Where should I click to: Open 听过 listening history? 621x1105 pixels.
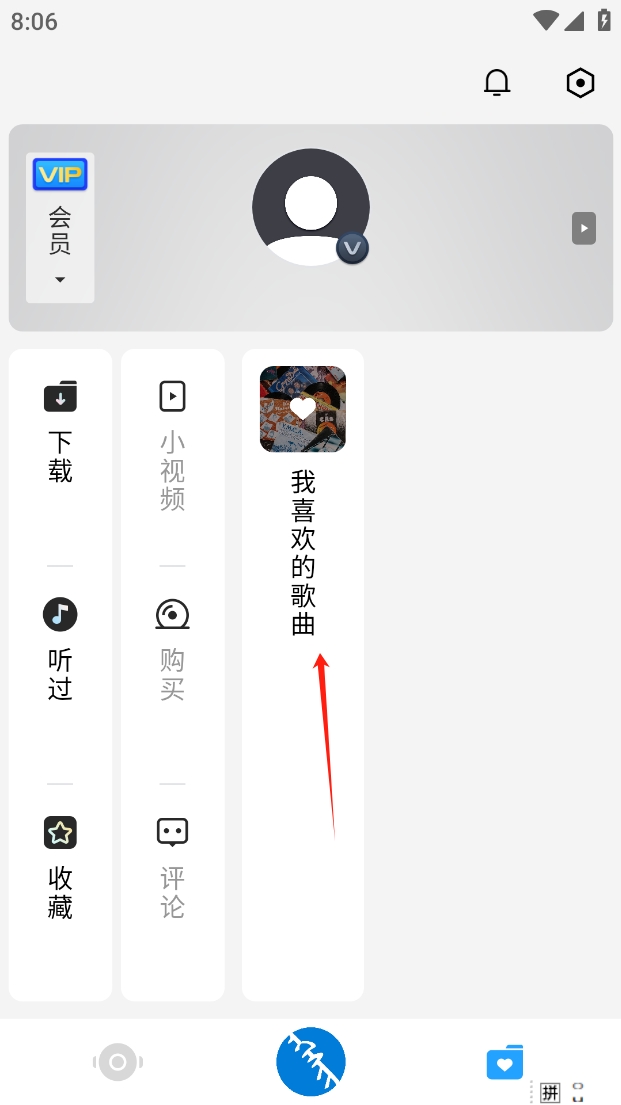(60, 649)
